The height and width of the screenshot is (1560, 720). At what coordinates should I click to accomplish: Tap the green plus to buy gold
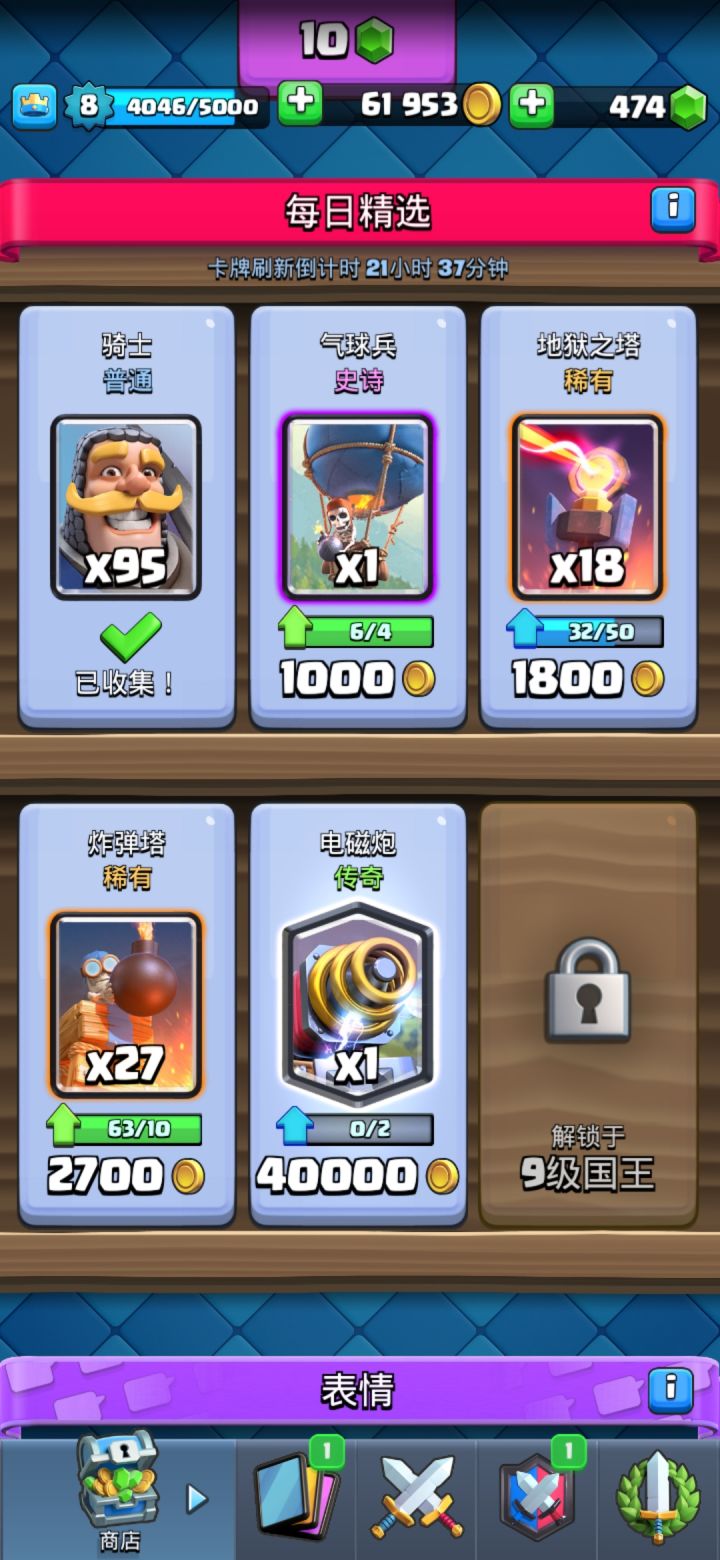pyautogui.click(x=302, y=105)
